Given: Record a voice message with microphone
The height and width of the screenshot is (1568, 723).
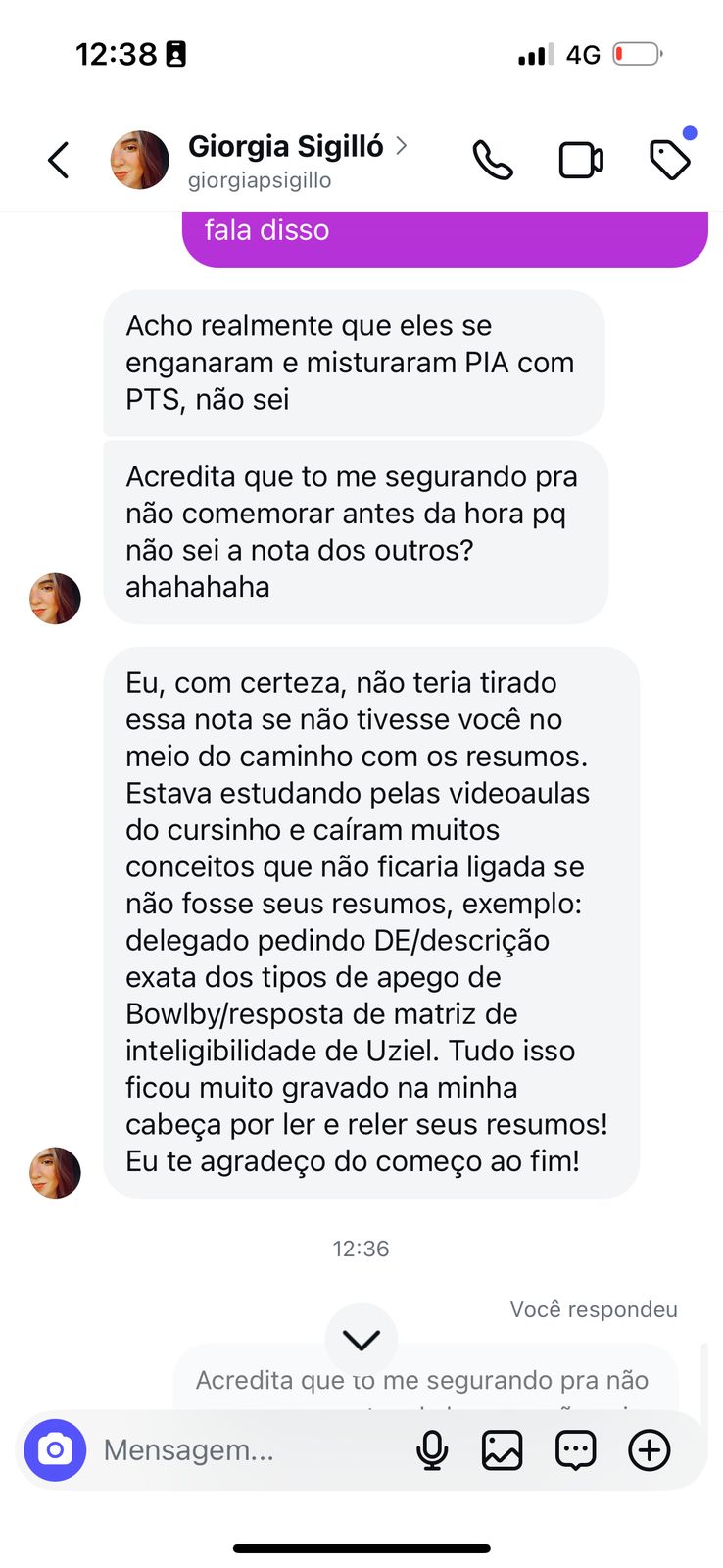Looking at the screenshot, I should click(432, 1449).
